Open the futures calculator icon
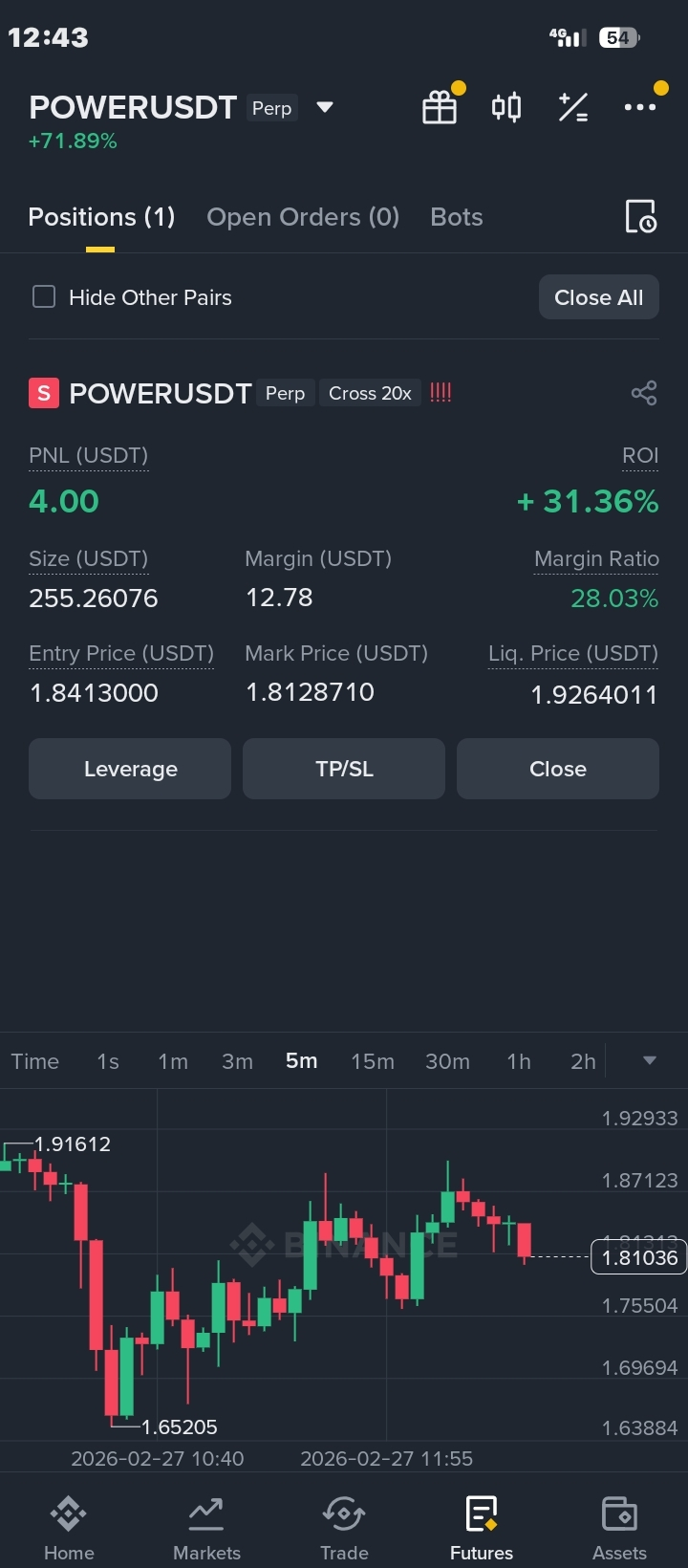This screenshot has height=1568, width=688. [573, 107]
